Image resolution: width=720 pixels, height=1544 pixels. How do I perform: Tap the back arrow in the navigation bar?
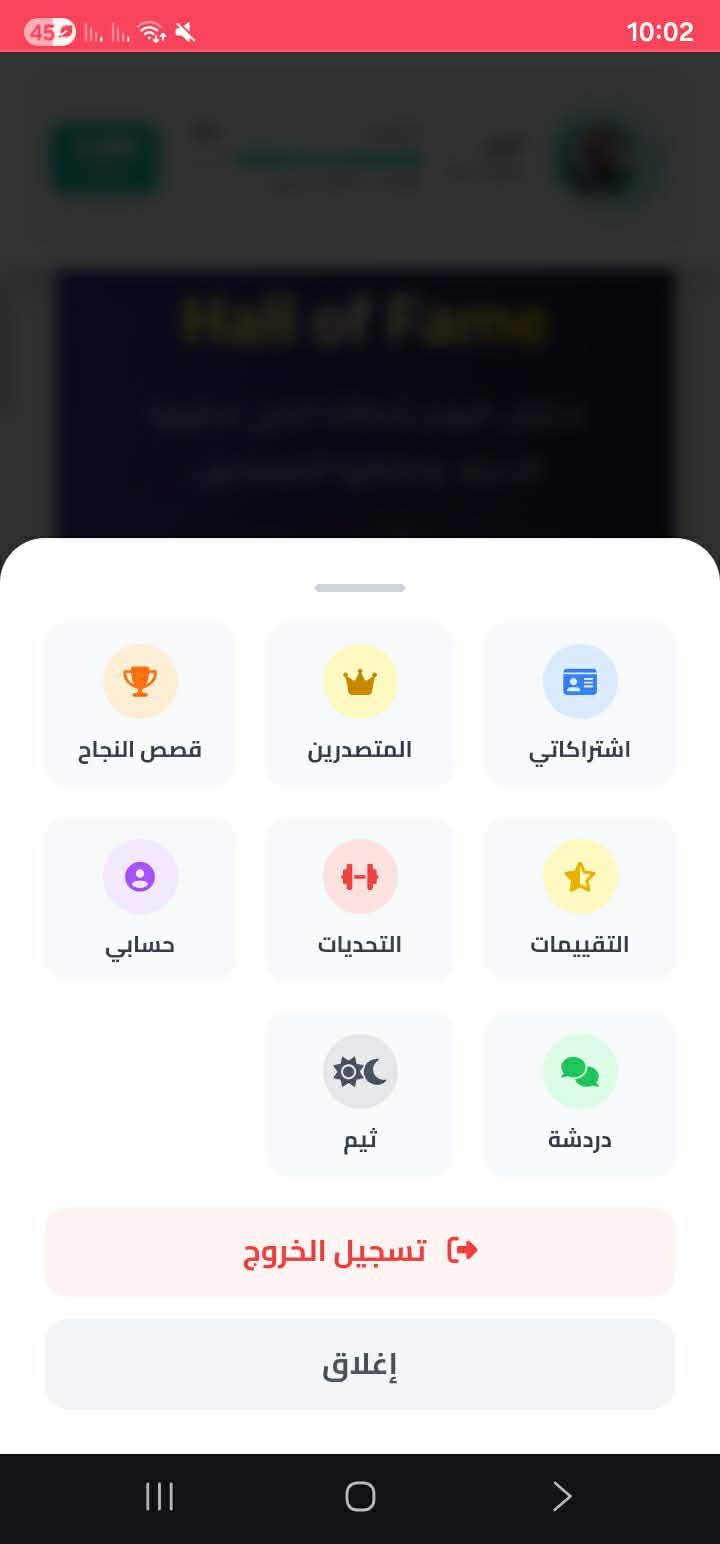562,1496
